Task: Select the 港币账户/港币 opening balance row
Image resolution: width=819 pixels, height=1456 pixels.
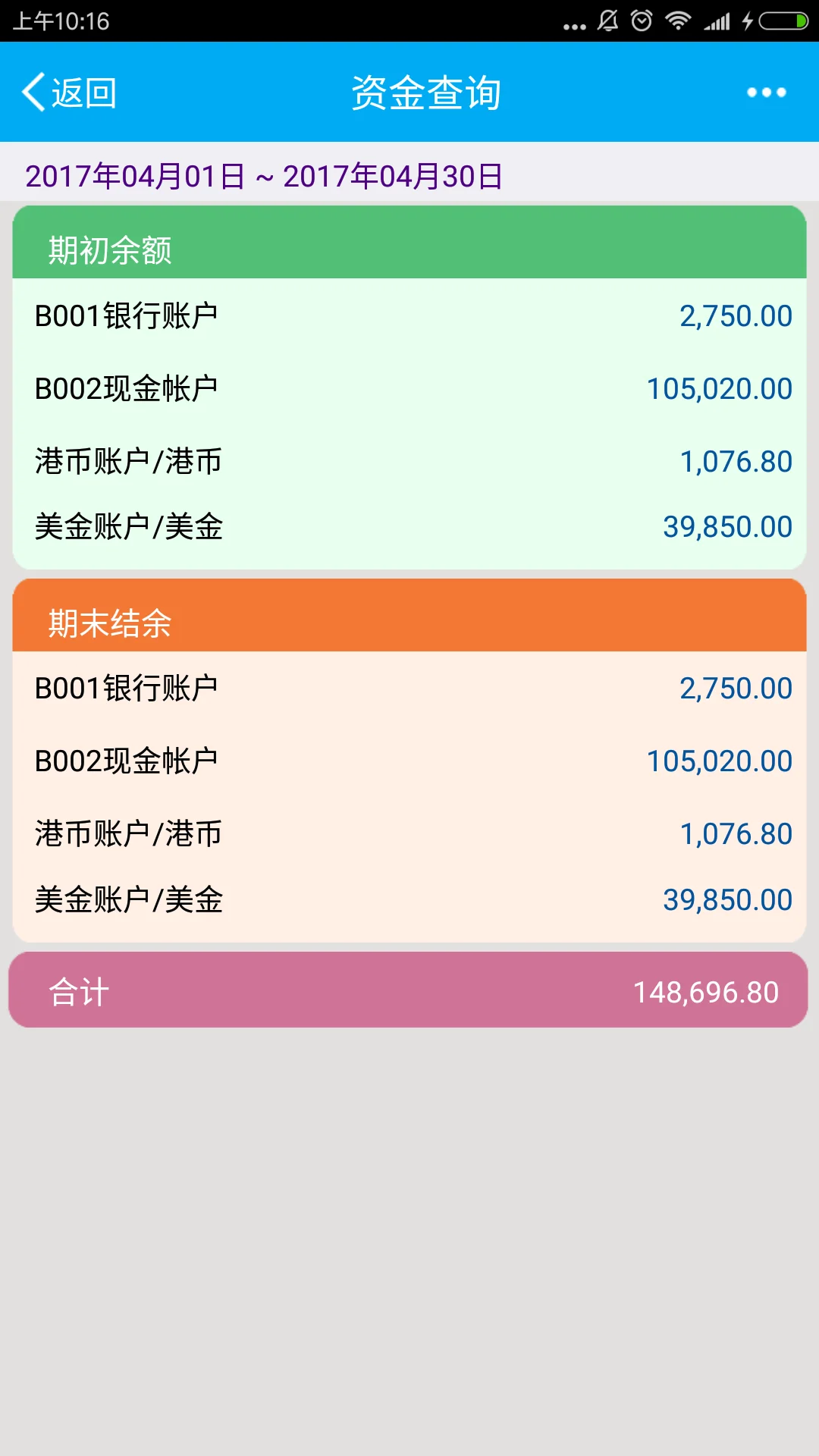Action: 409,461
